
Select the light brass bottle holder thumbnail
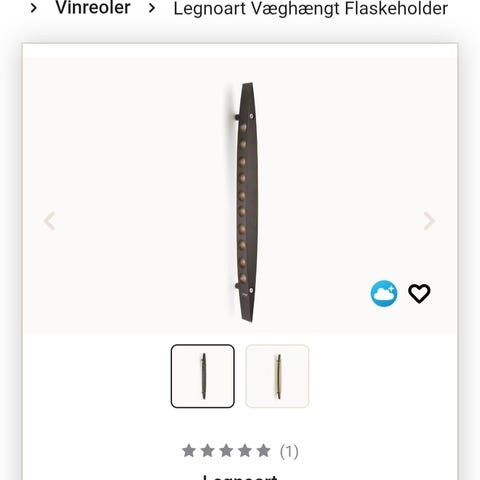[277, 376]
